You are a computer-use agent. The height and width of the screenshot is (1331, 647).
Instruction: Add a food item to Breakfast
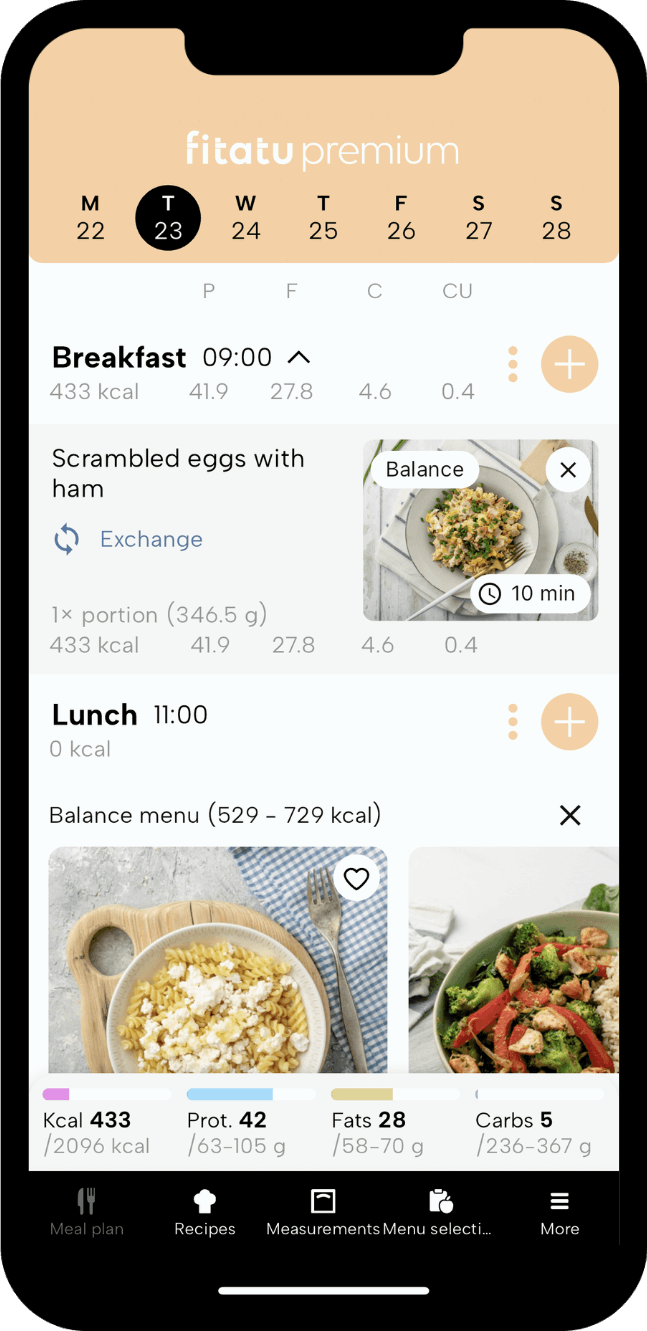point(569,365)
